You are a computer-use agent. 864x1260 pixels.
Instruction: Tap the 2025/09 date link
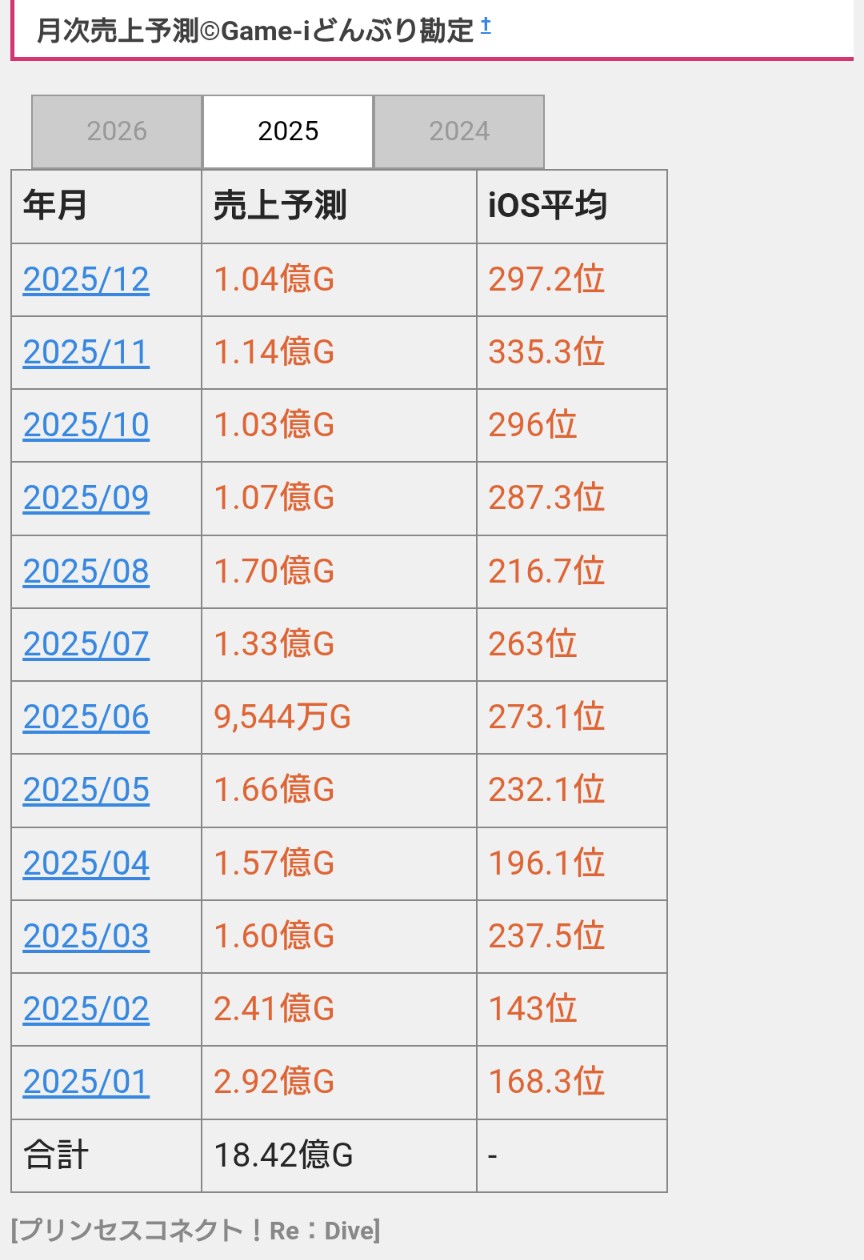click(86, 498)
